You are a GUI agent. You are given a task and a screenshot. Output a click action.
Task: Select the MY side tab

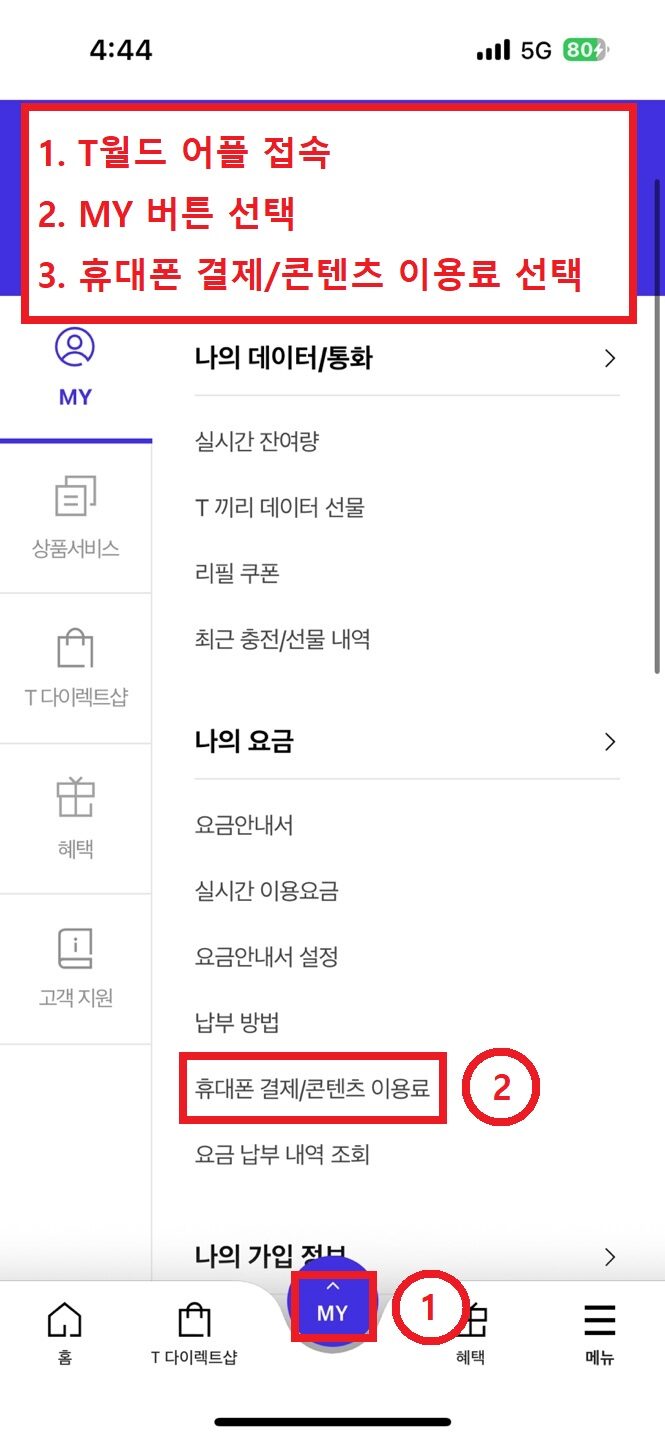(75, 367)
